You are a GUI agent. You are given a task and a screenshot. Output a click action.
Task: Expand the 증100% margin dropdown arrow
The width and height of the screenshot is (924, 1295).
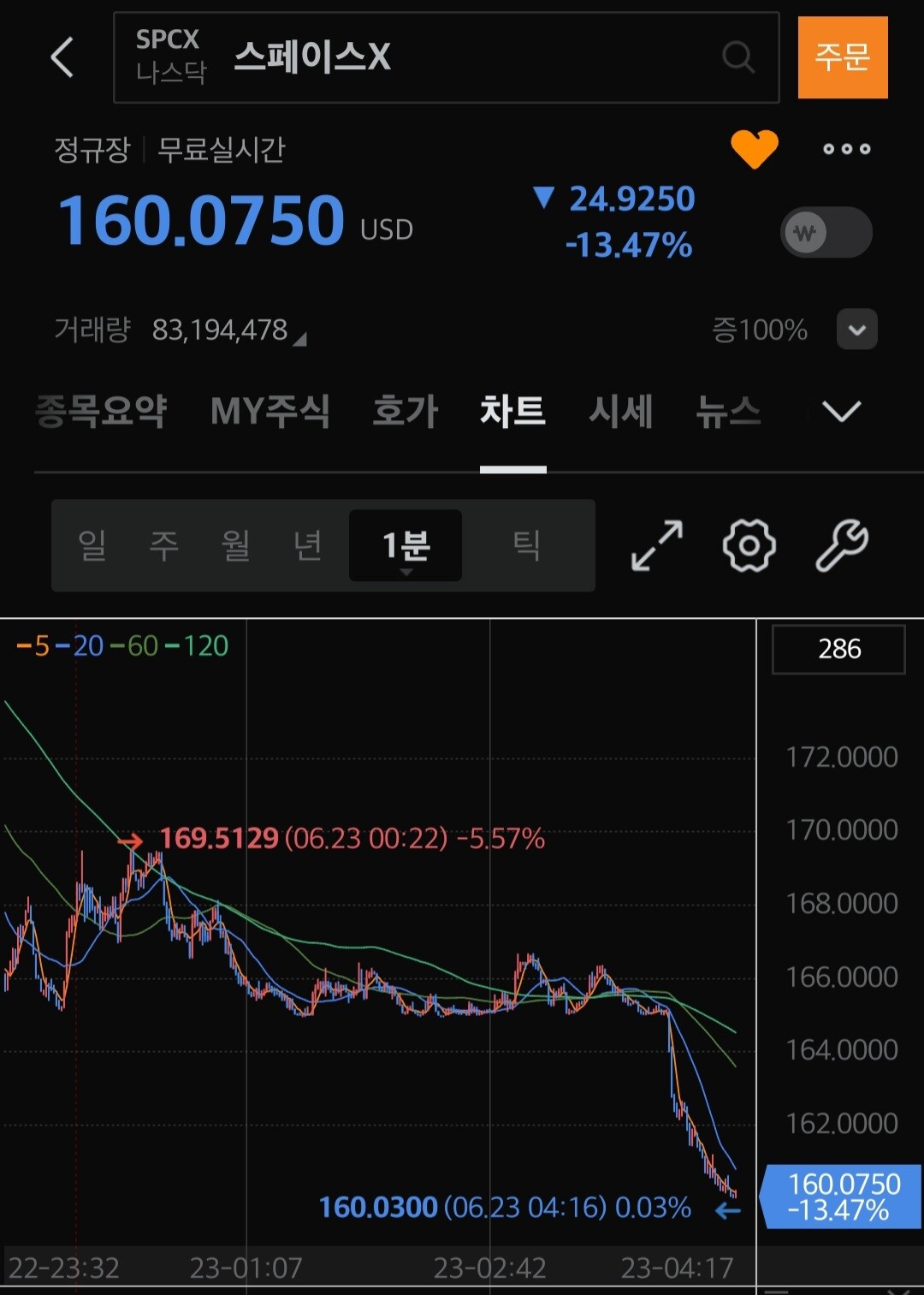pyautogui.click(x=856, y=330)
